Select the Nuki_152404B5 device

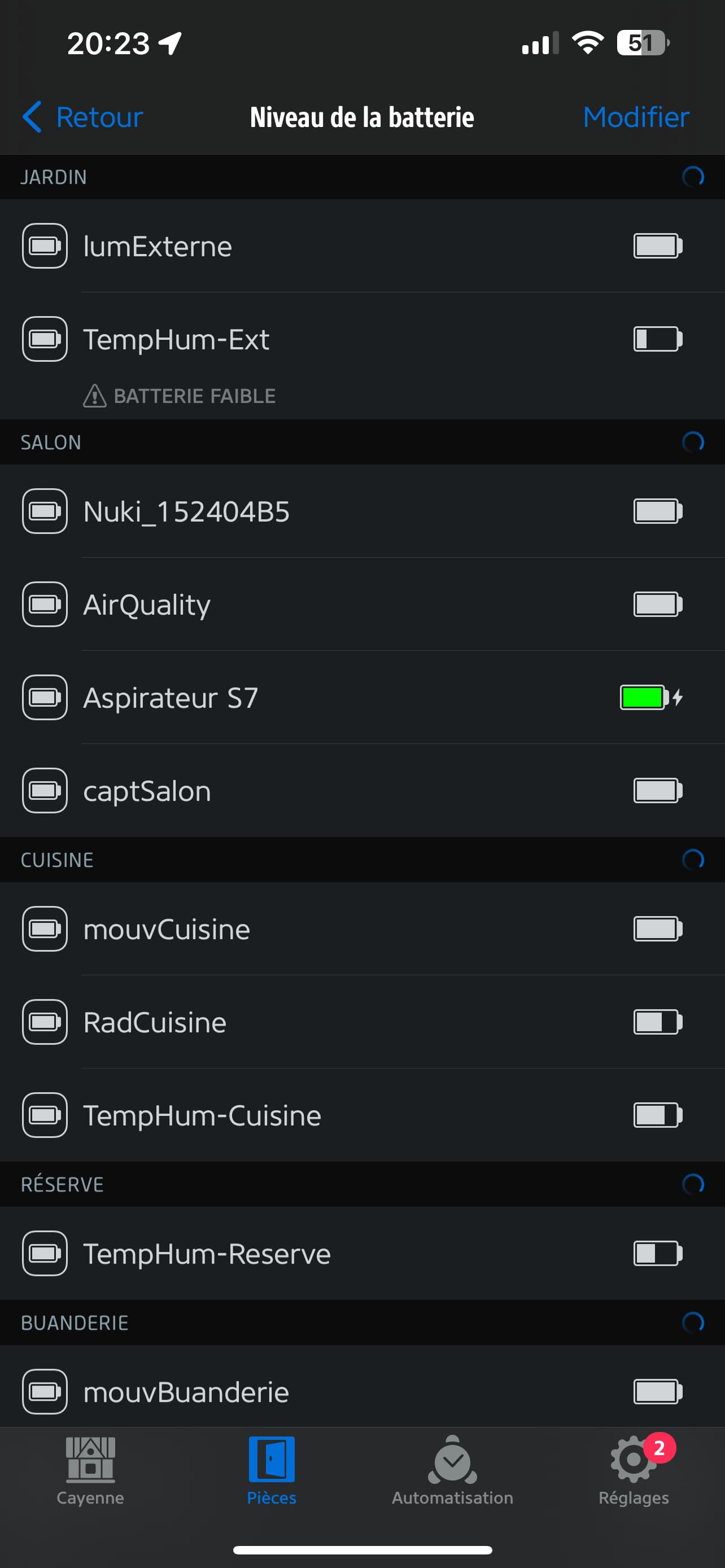pyautogui.click(x=362, y=511)
